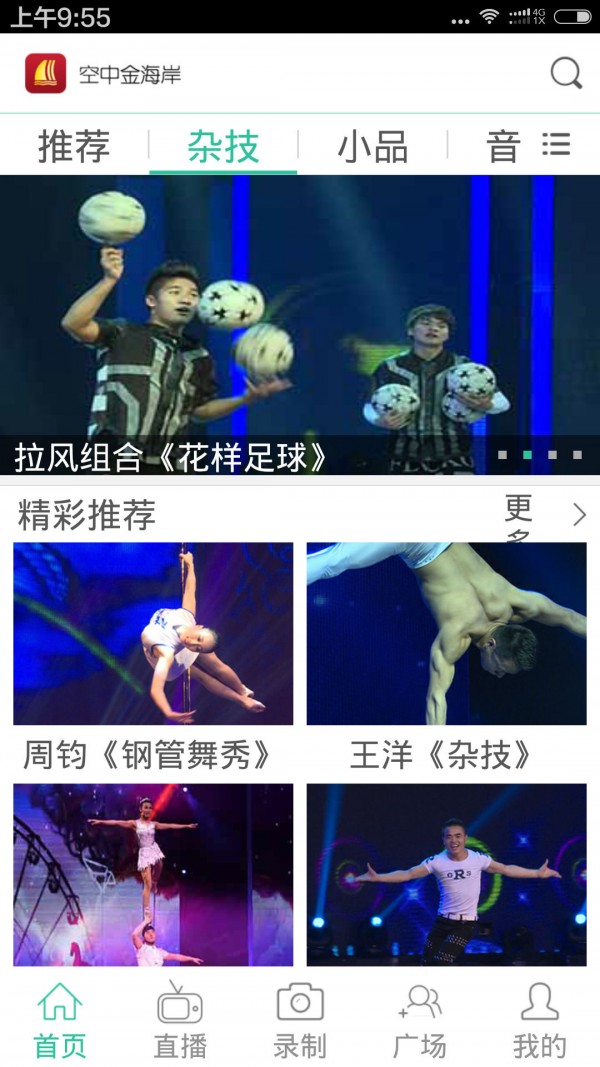The height and width of the screenshot is (1067, 600).
Task: Open the 拉风组合《花样足球》 banner
Action: click(300, 325)
